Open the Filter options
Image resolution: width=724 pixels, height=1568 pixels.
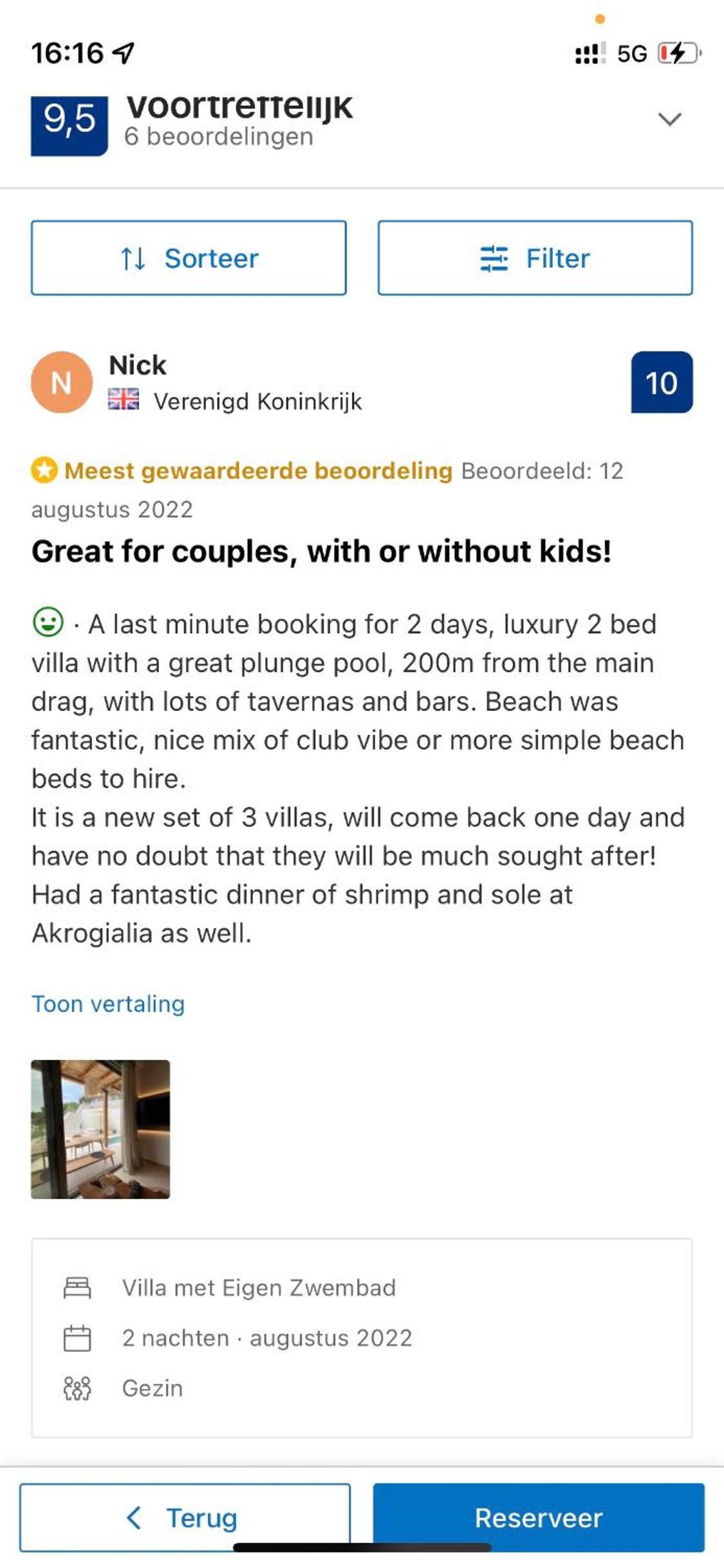(535, 258)
